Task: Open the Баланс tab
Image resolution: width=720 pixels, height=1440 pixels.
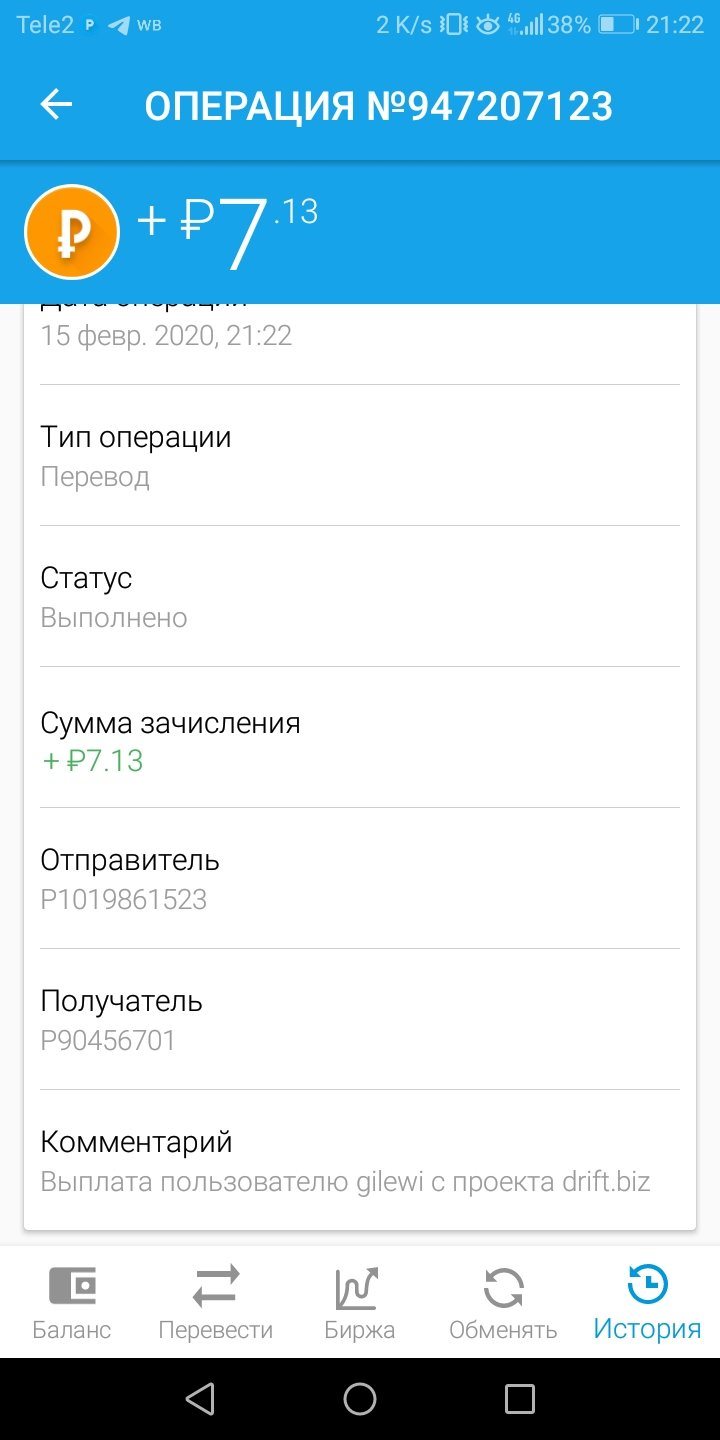Action: click(x=72, y=1302)
